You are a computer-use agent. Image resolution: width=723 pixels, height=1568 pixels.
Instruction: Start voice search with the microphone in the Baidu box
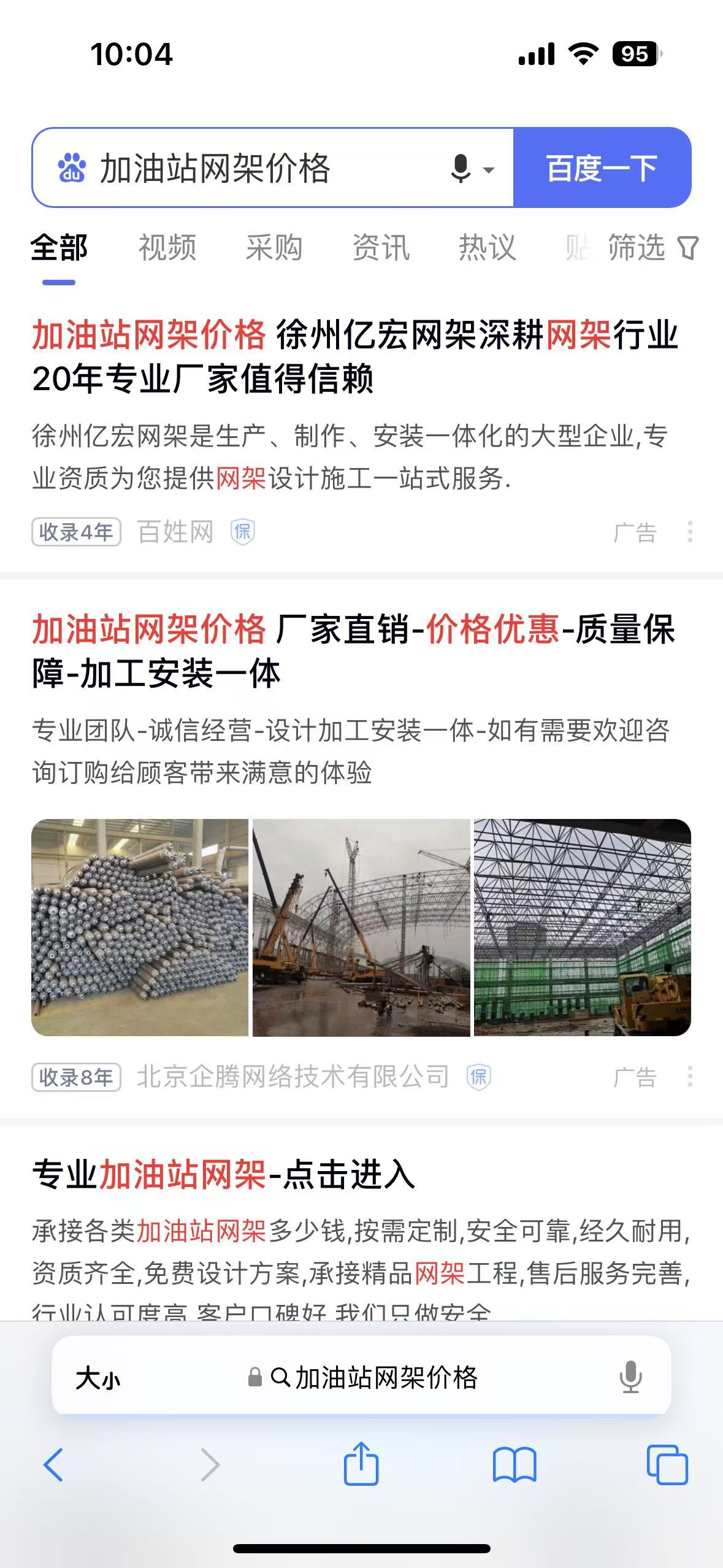pos(461,168)
